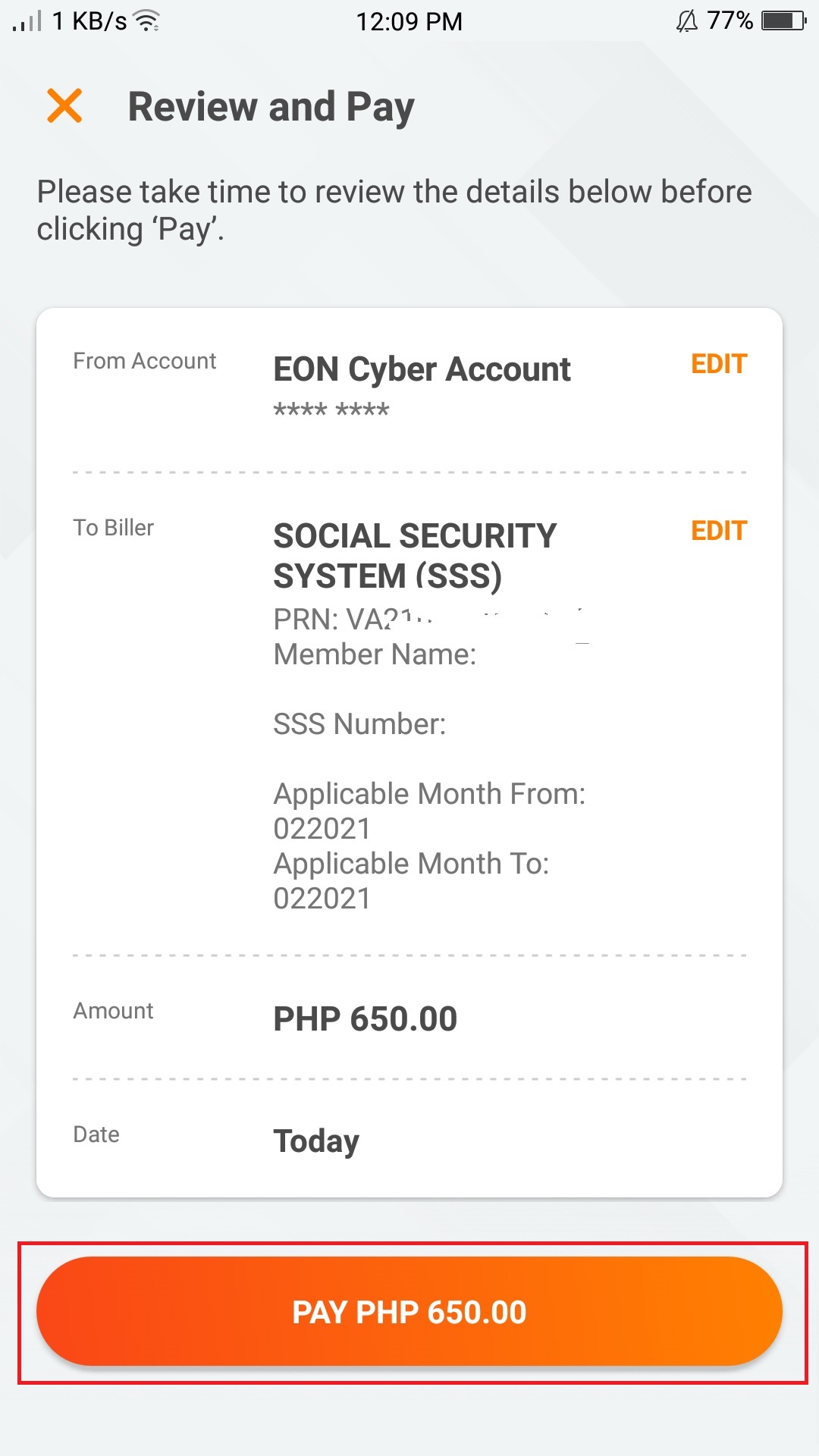Tap EDIT next to EON Cyber Account
Screen dimensions: 819x1456
718,364
